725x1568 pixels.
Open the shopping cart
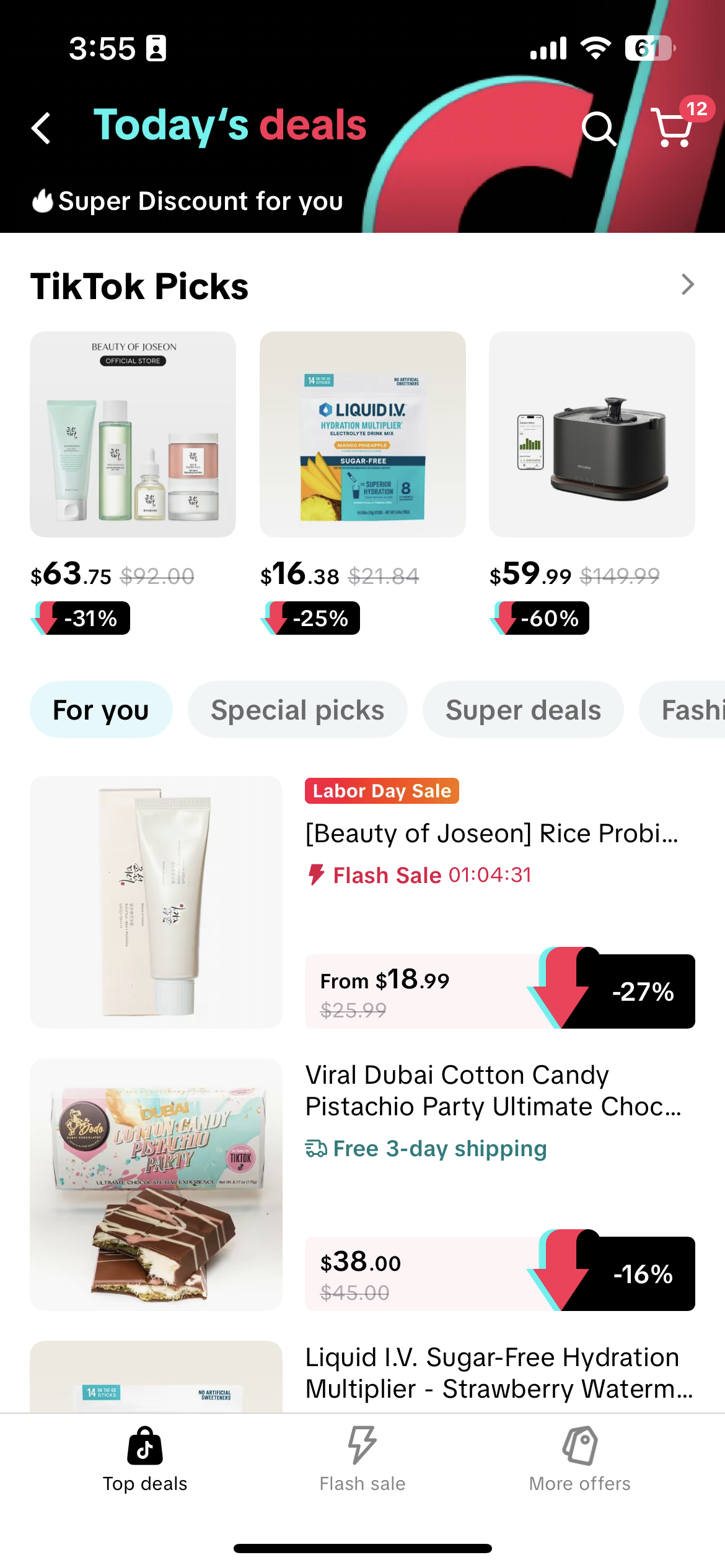click(672, 128)
